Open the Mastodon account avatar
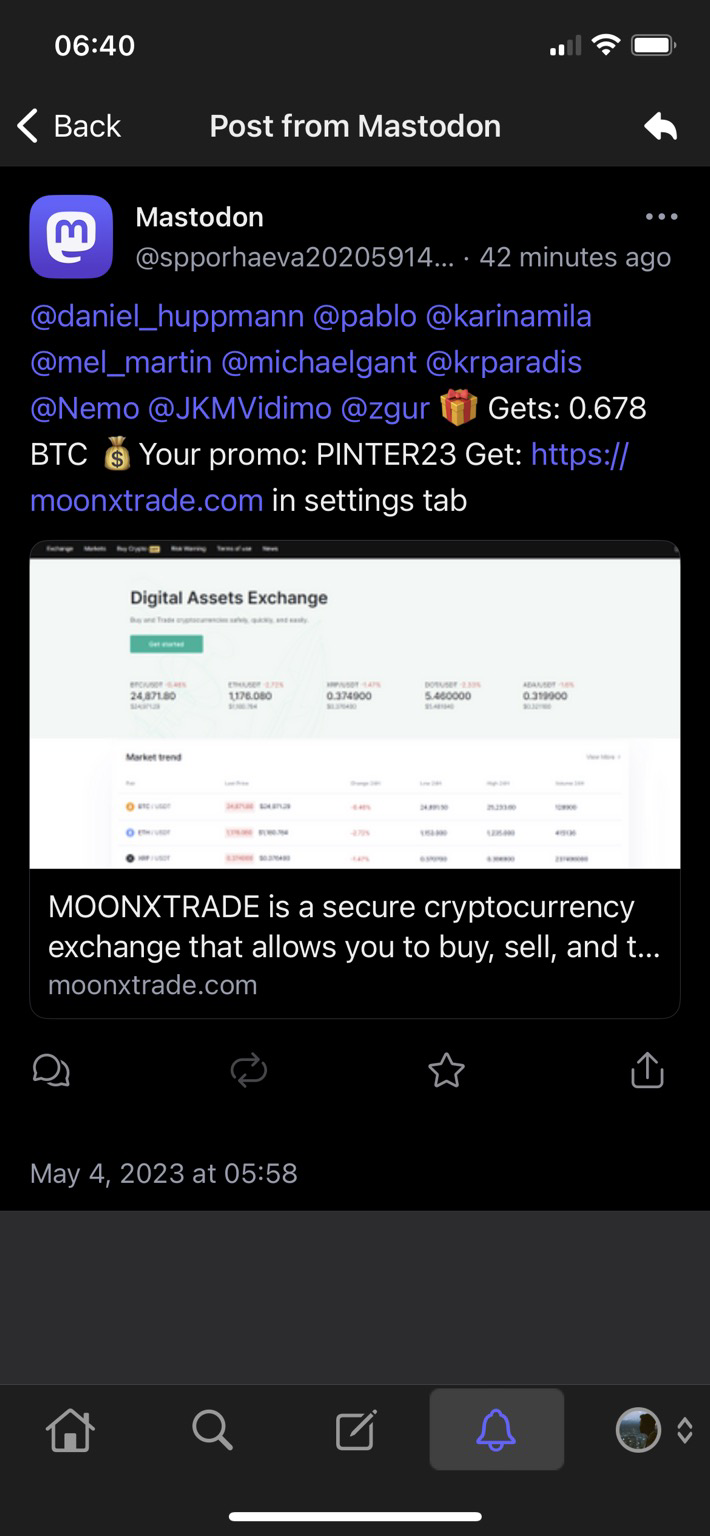The height and width of the screenshot is (1536, 710). pos(71,236)
